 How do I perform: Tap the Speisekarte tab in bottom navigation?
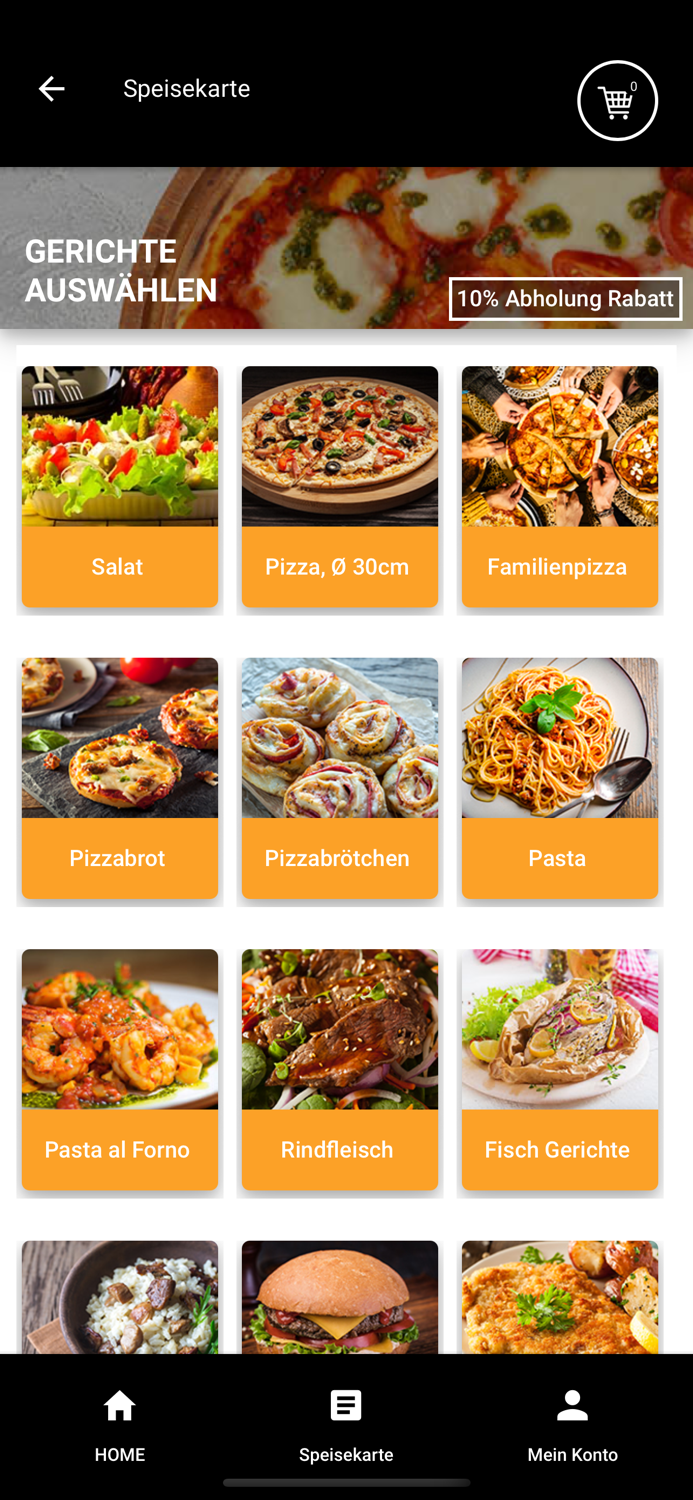click(346, 1425)
